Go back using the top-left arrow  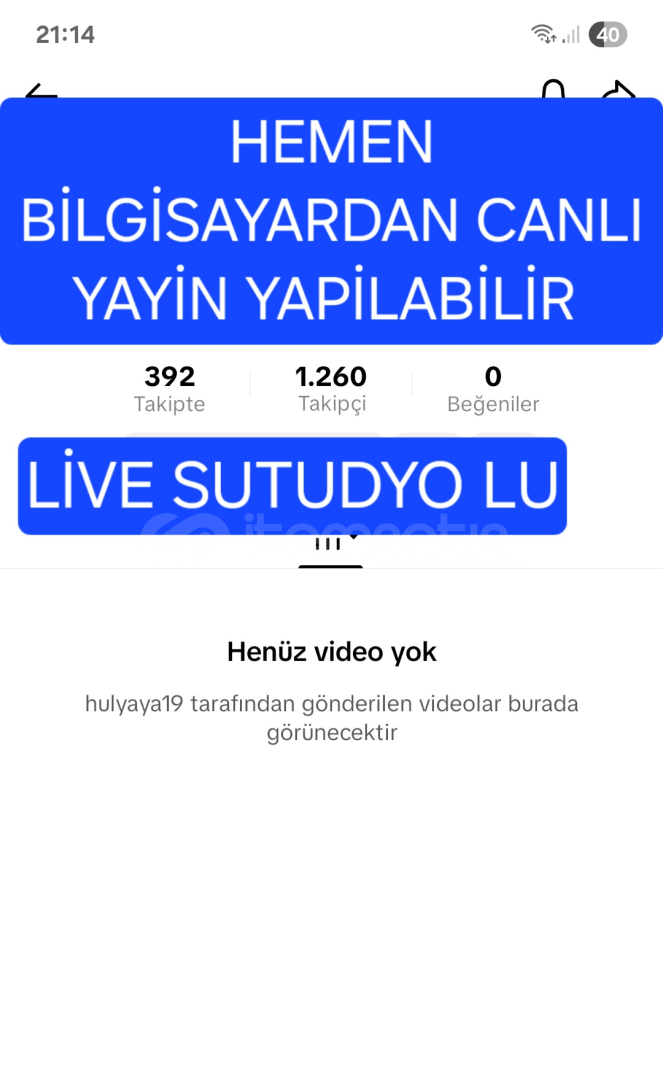pyautogui.click(x=41, y=91)
